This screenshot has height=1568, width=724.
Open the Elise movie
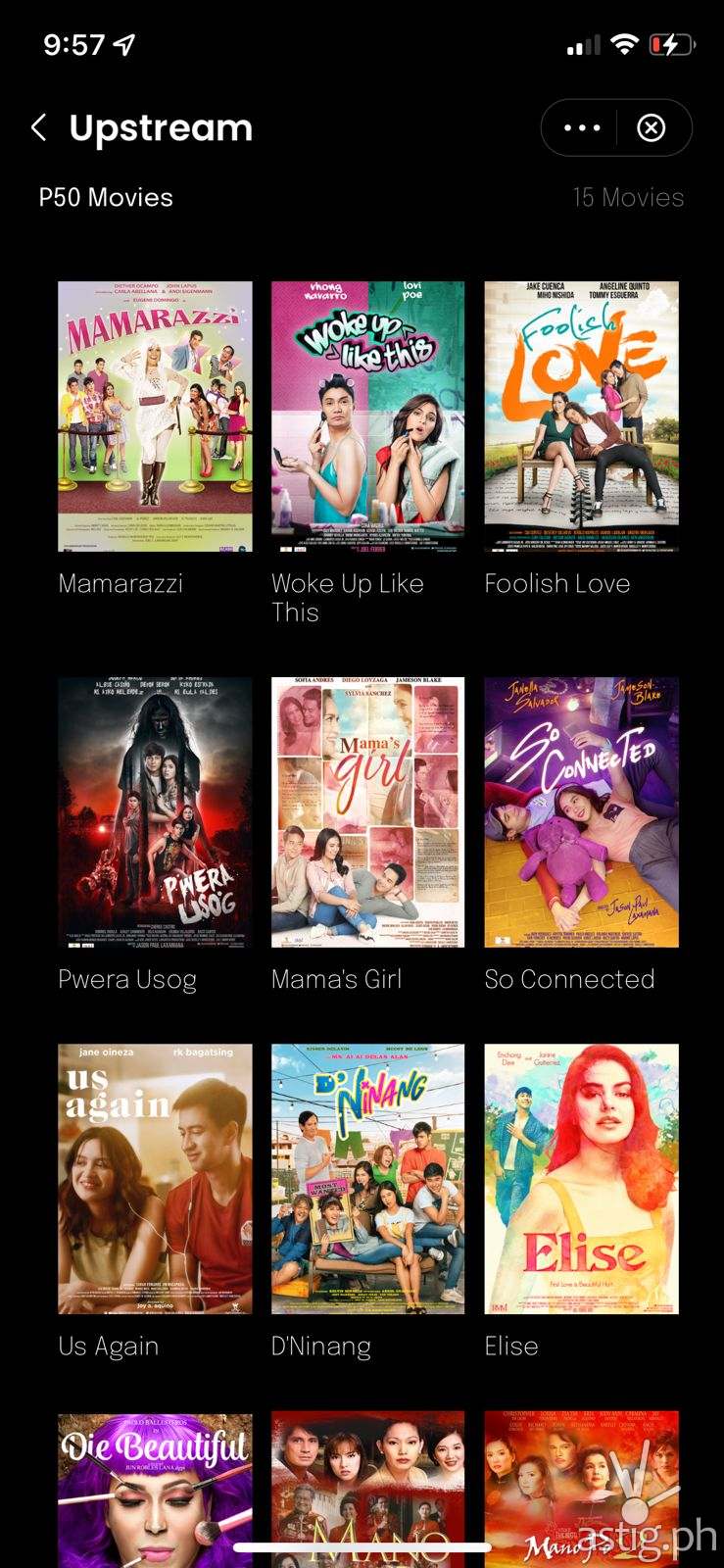pyautogui.click(x=581, y=1178)
